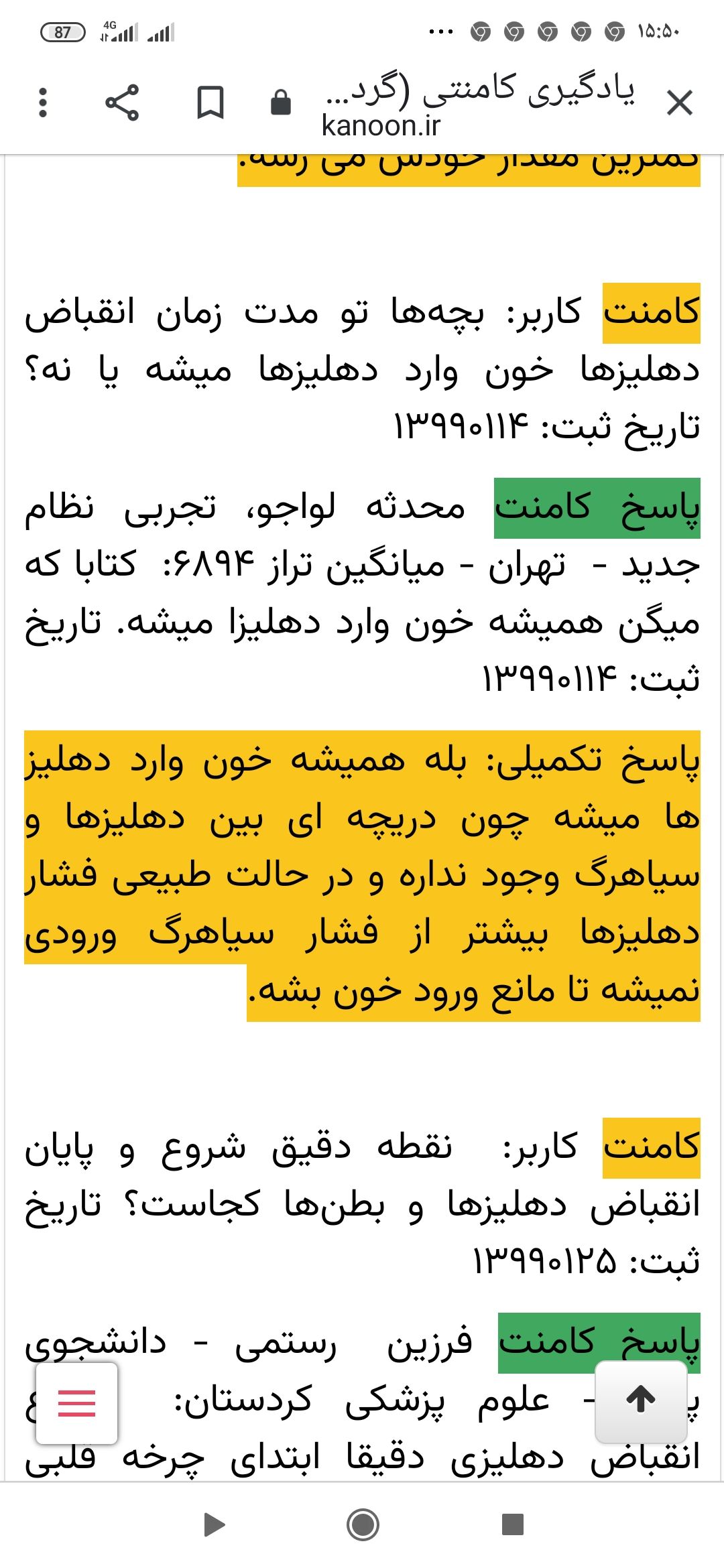Go back using the triangle navigation key

click(x=213, y=1525)
